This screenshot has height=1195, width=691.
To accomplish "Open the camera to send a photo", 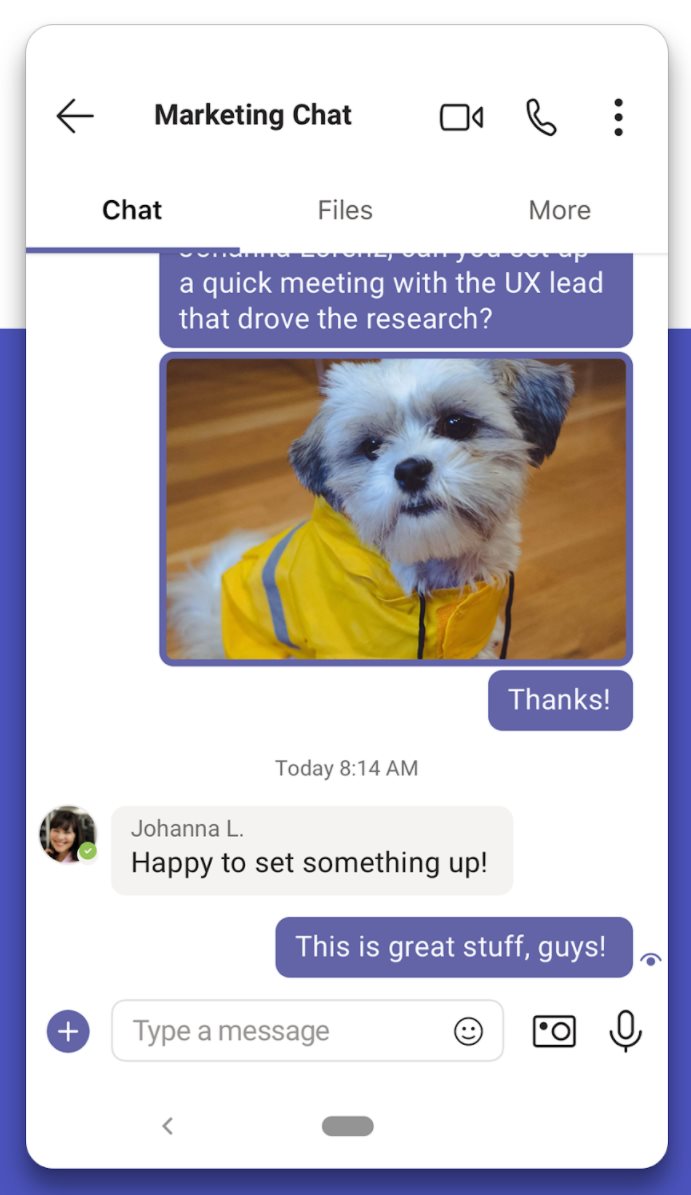I will (554, 1031).
